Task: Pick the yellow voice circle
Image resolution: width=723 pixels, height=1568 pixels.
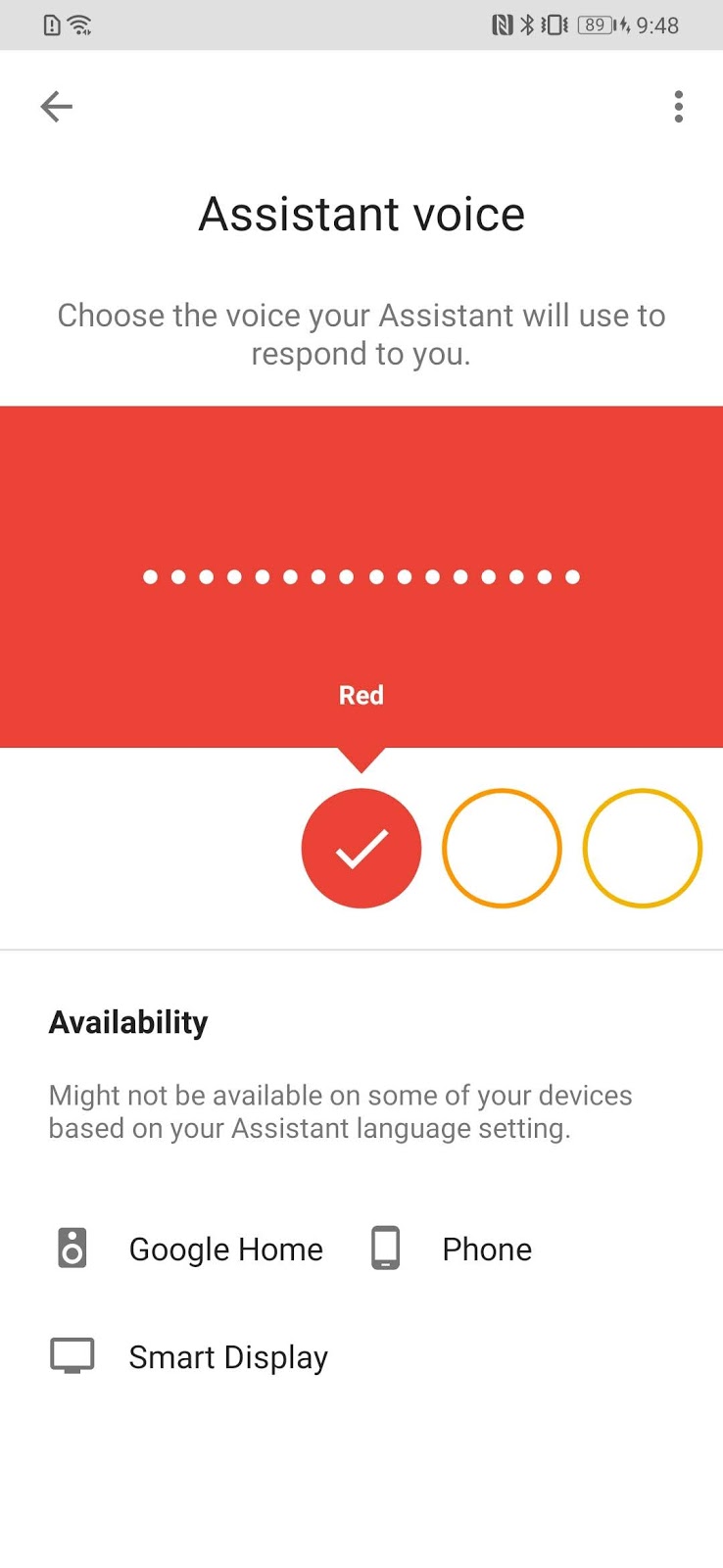Action: [643, 849]
